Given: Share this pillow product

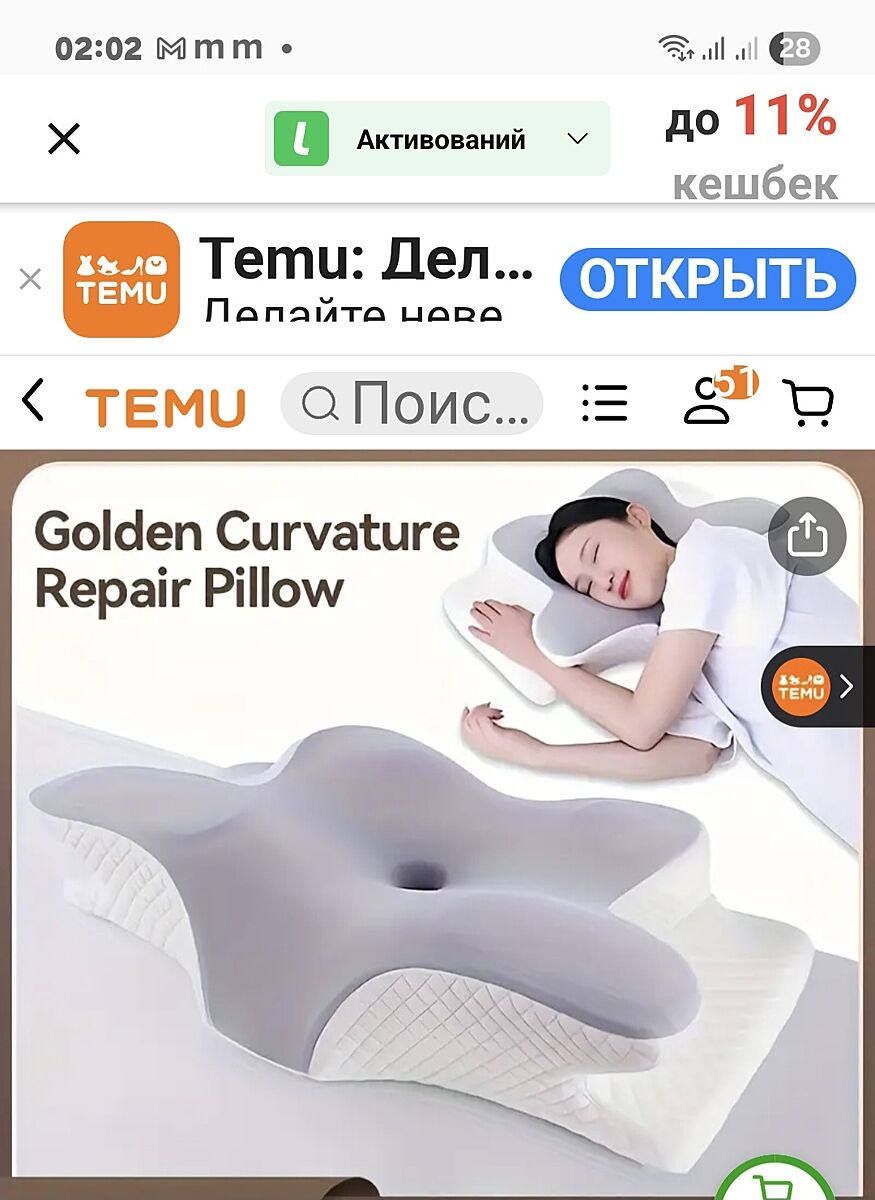Looking at the screenshot, I should [x=807, y=536].
